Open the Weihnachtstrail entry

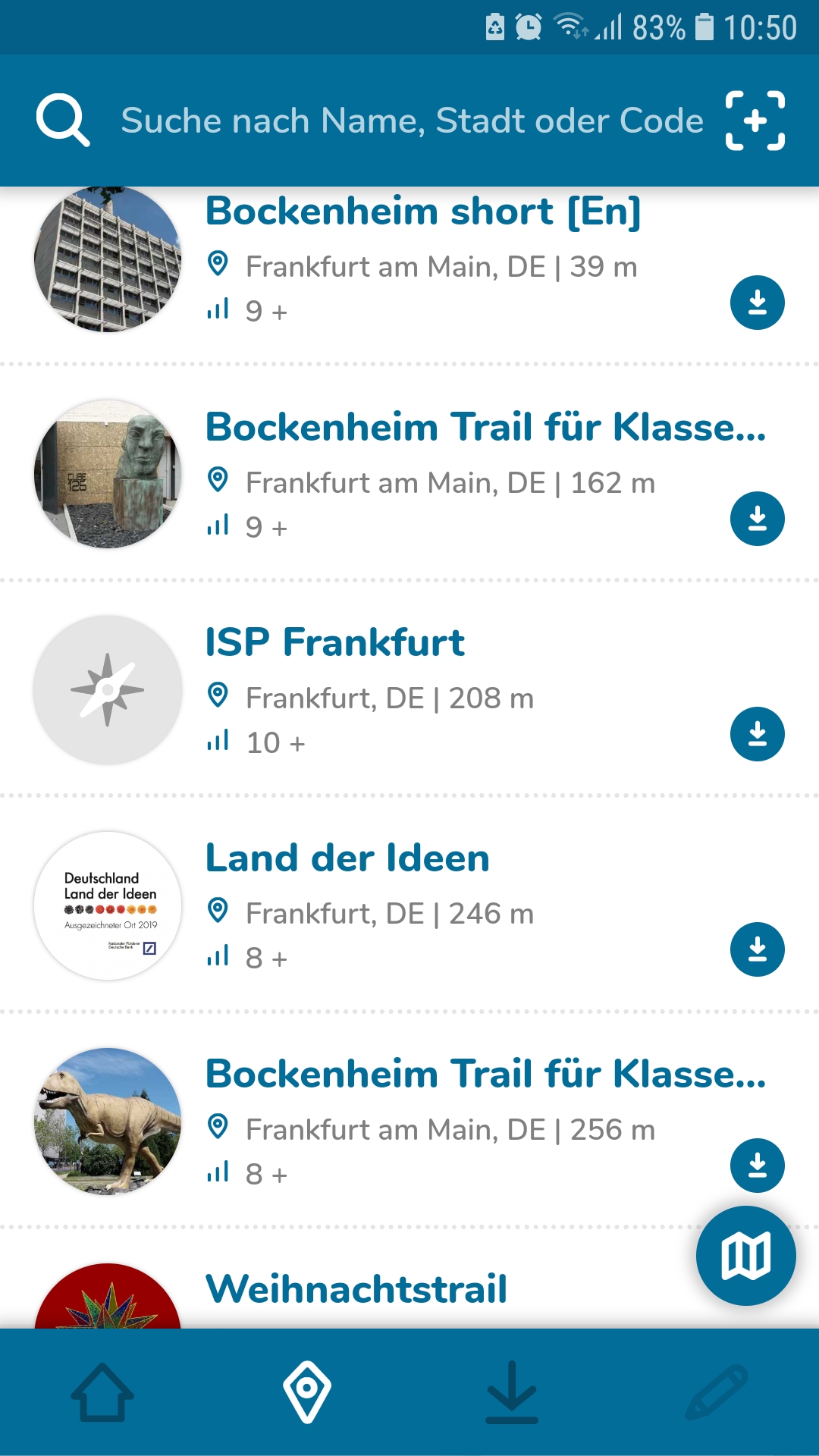click(356, 1288)
